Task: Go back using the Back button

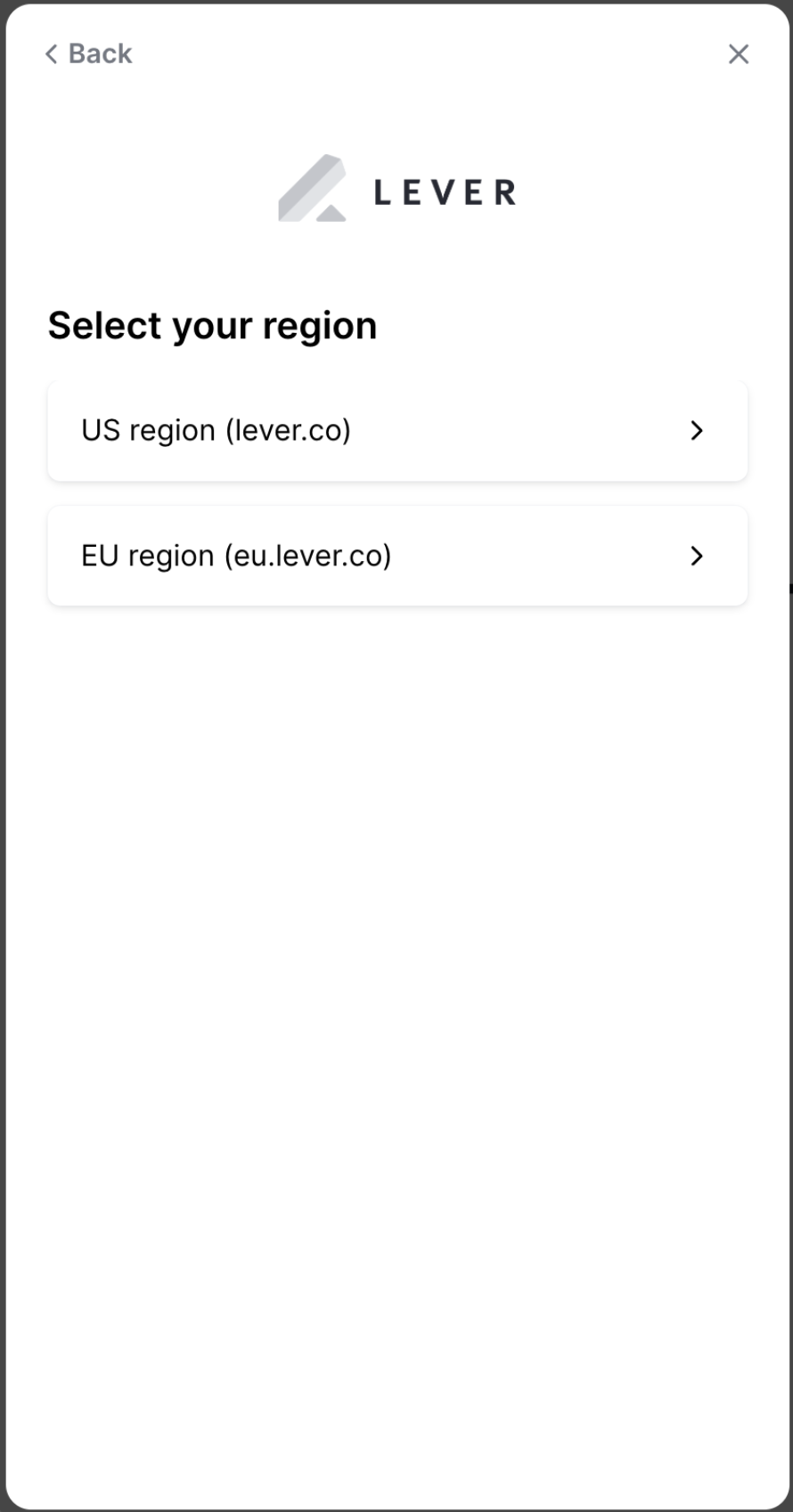Action: tap(88, 53)
